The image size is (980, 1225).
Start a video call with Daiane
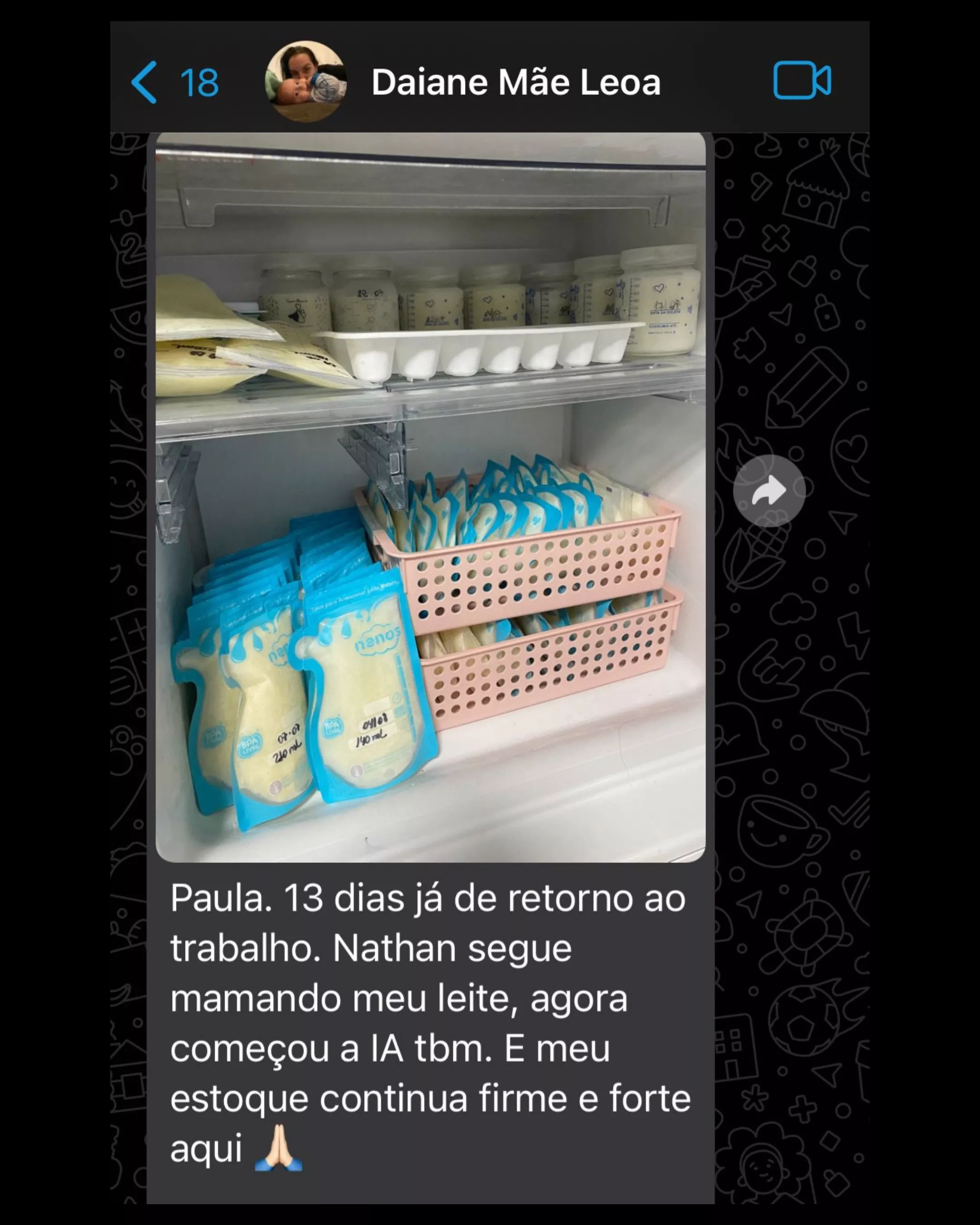point(802,81)
